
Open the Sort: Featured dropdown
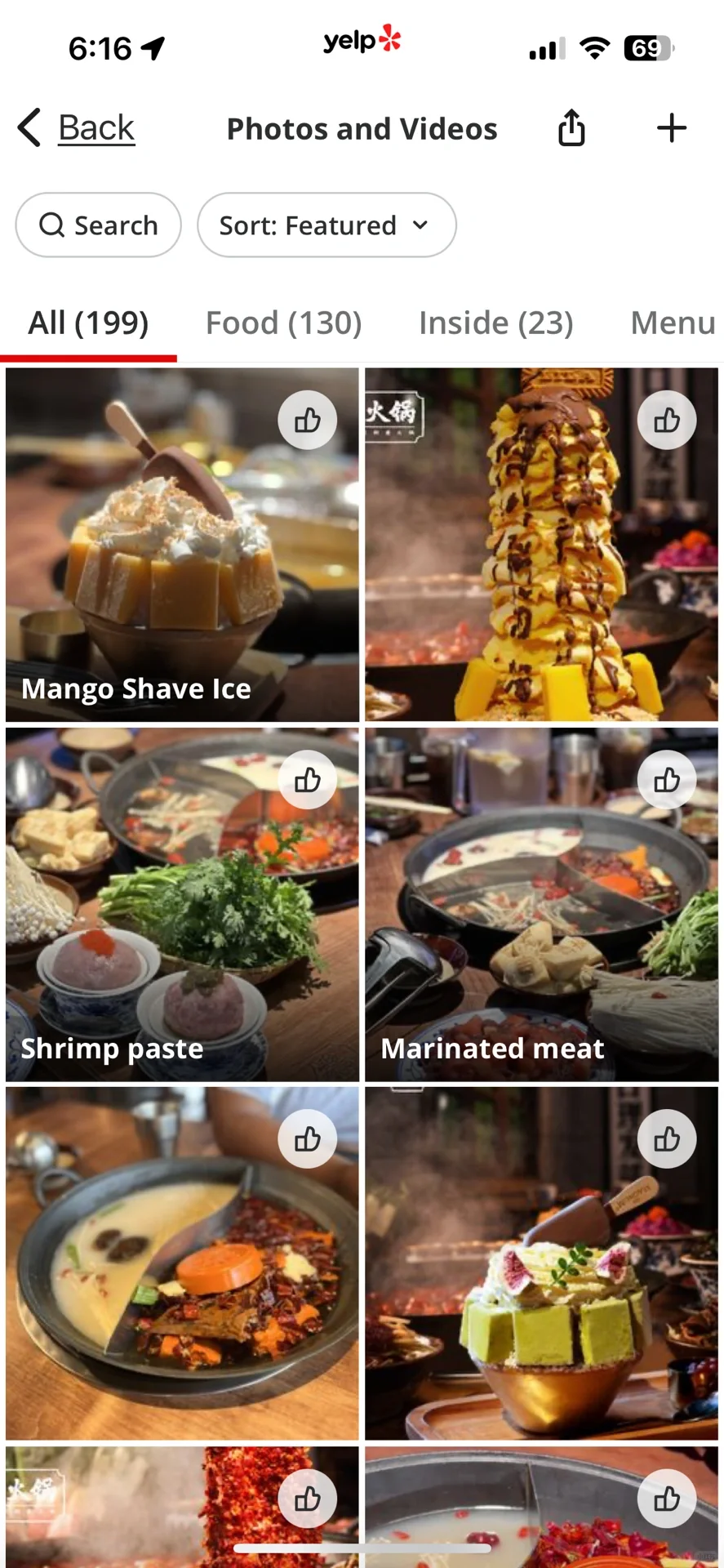click(x=326, y=225)
